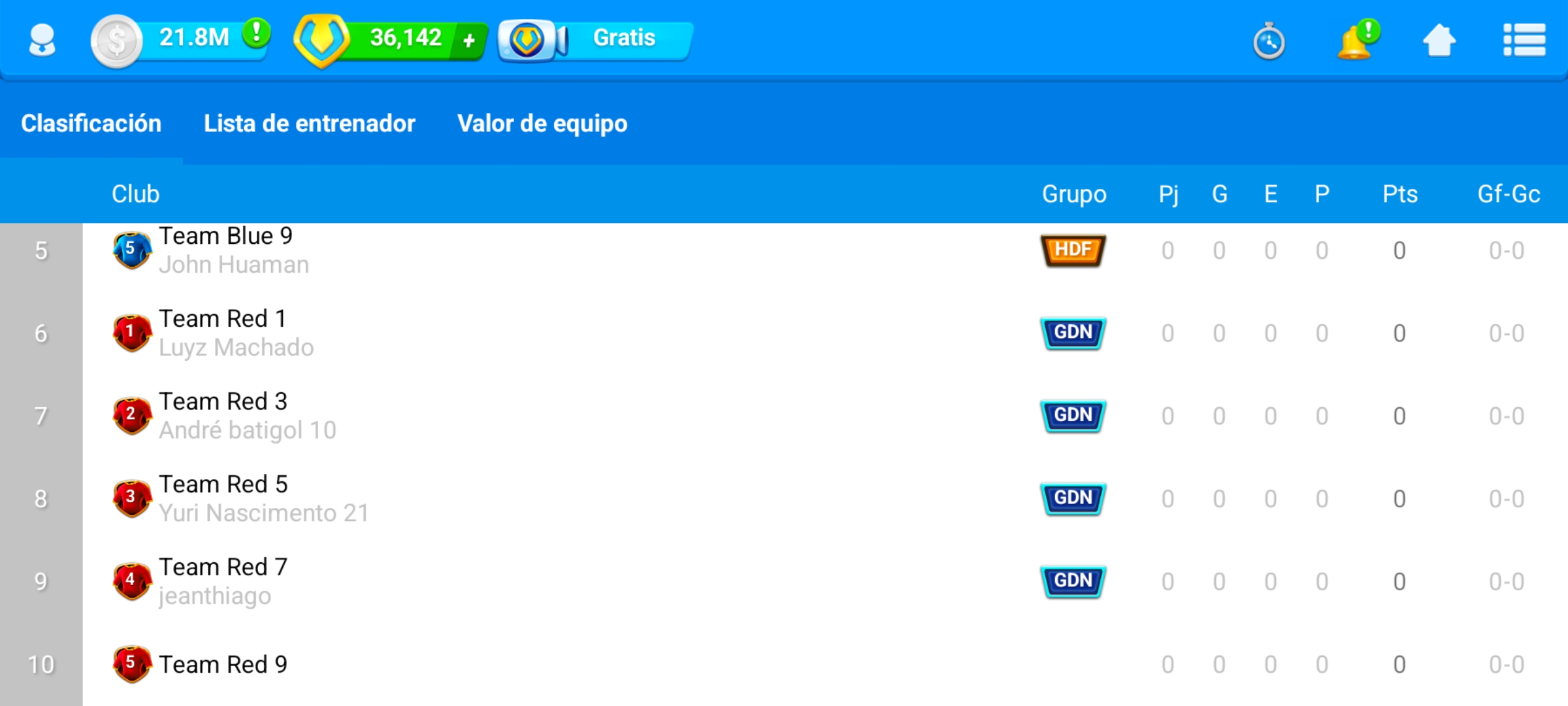Screen dimensions: 1568x706
Task: Switch to the Clasificación tab
Action: pyautogui.click(x=91, y=124)
